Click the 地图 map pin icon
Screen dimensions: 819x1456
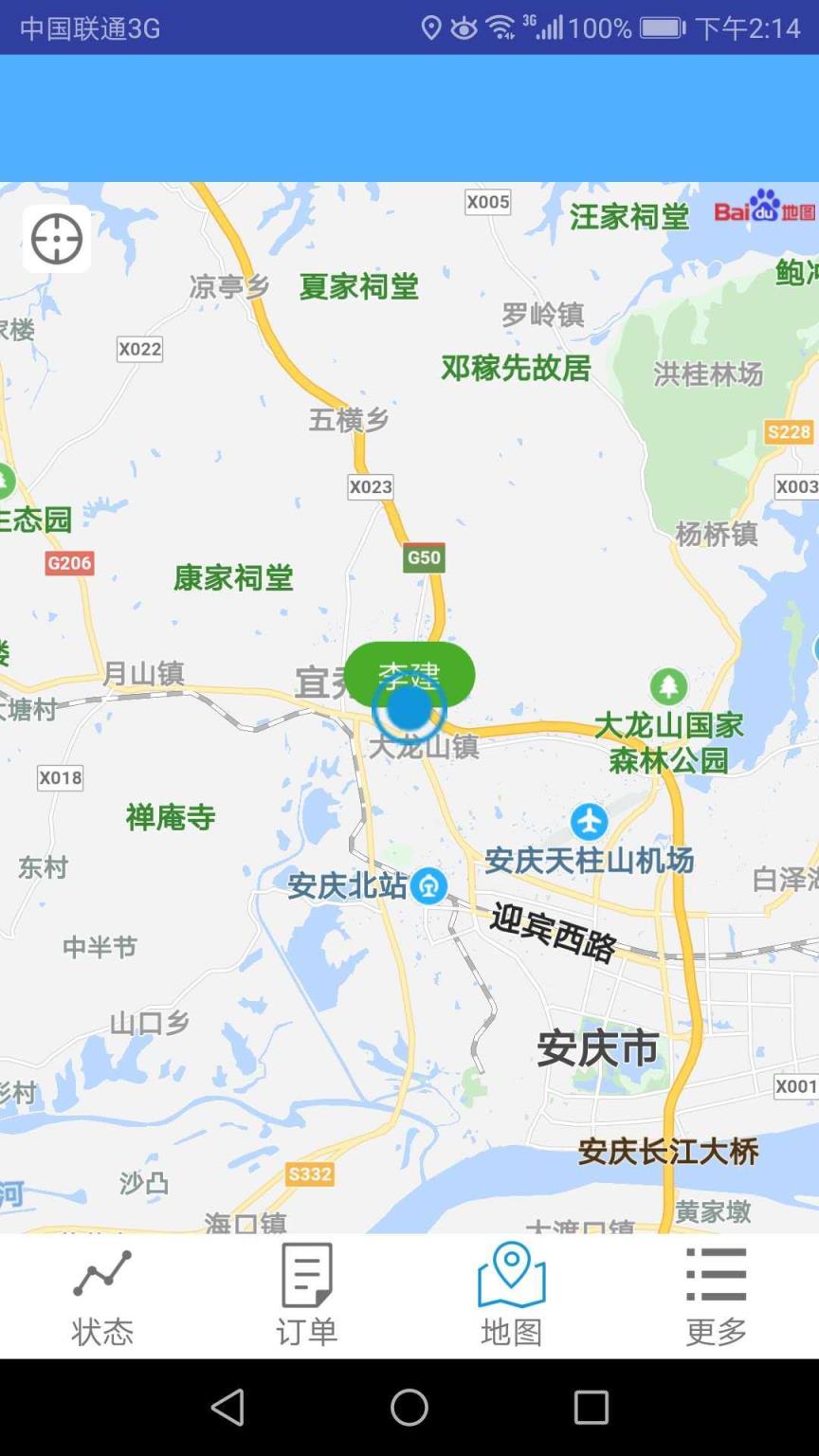tap(511, 1275)
